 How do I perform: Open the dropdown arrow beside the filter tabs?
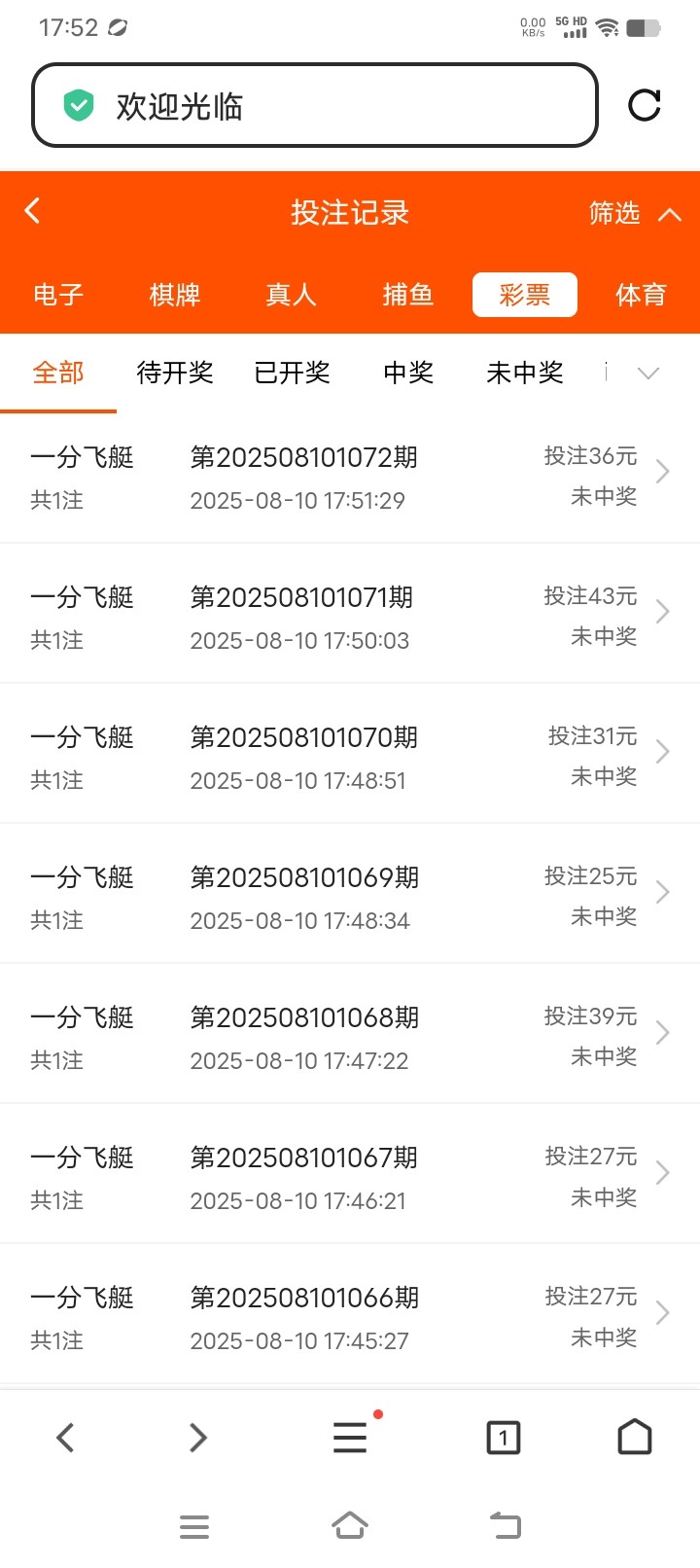(x=647, y=373)
